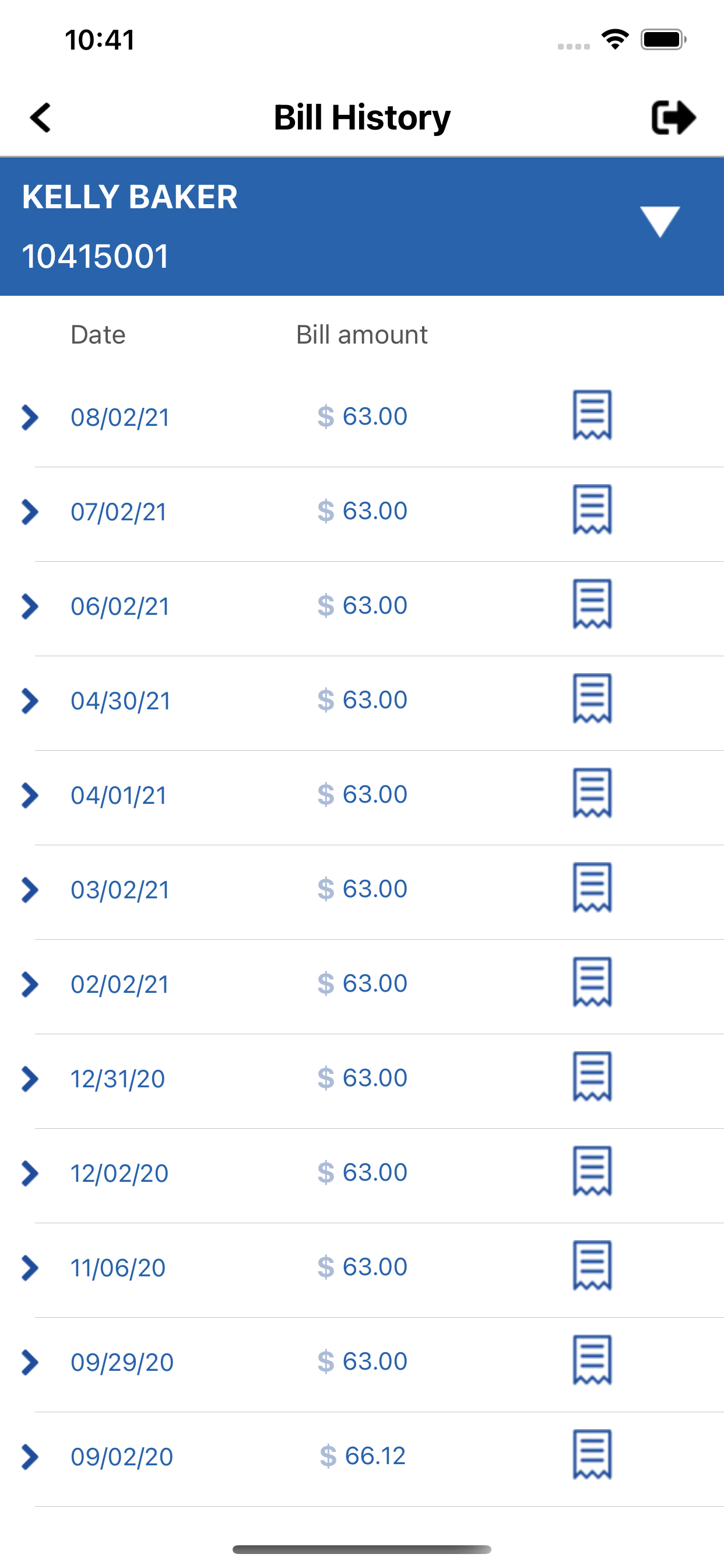Viewport: 724px width, 1568px height.
Task: Open the bill document dated 04/30/21
Action: coord(592,698)
